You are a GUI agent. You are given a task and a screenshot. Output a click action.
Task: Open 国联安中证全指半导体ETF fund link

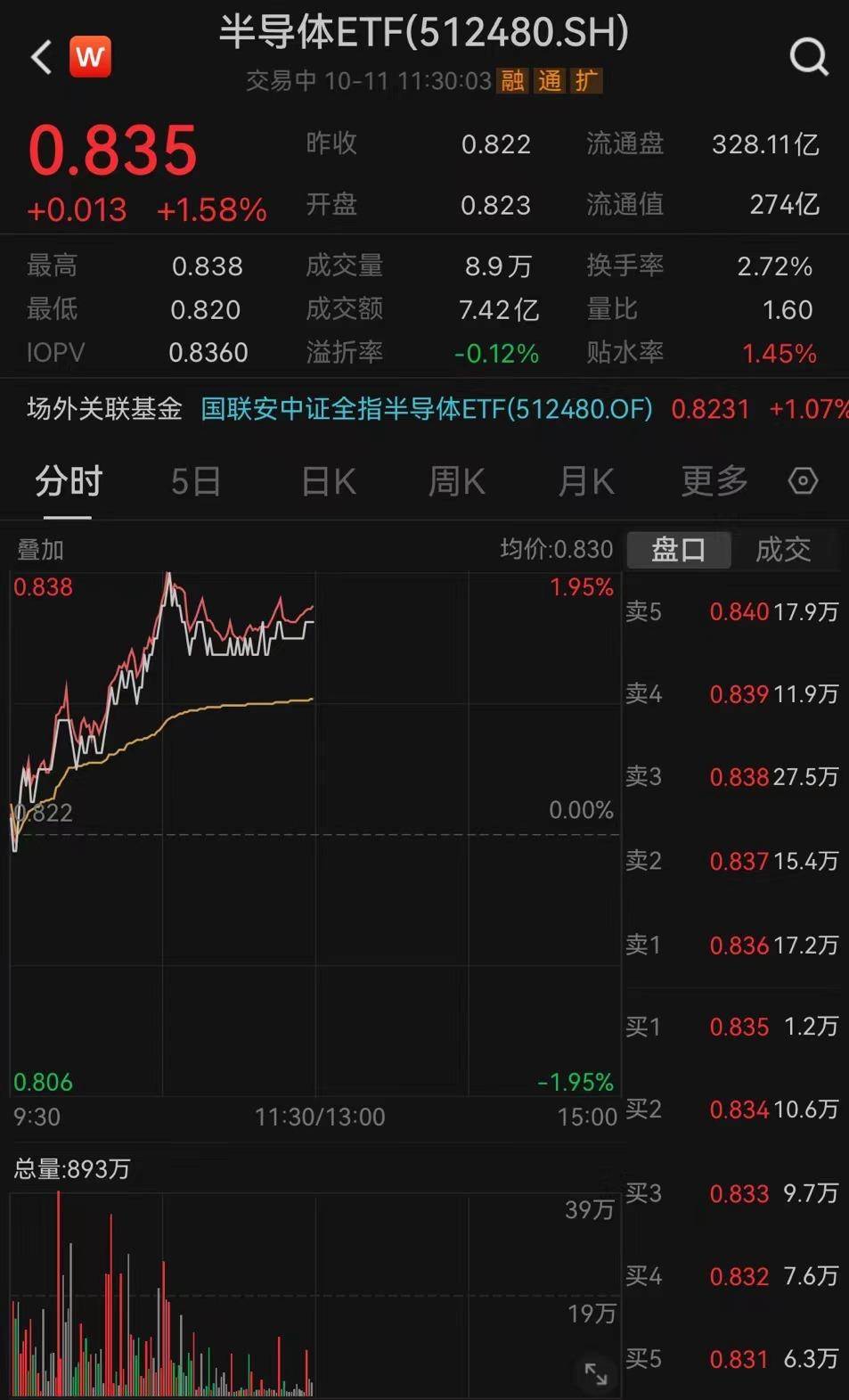(426, 409)
